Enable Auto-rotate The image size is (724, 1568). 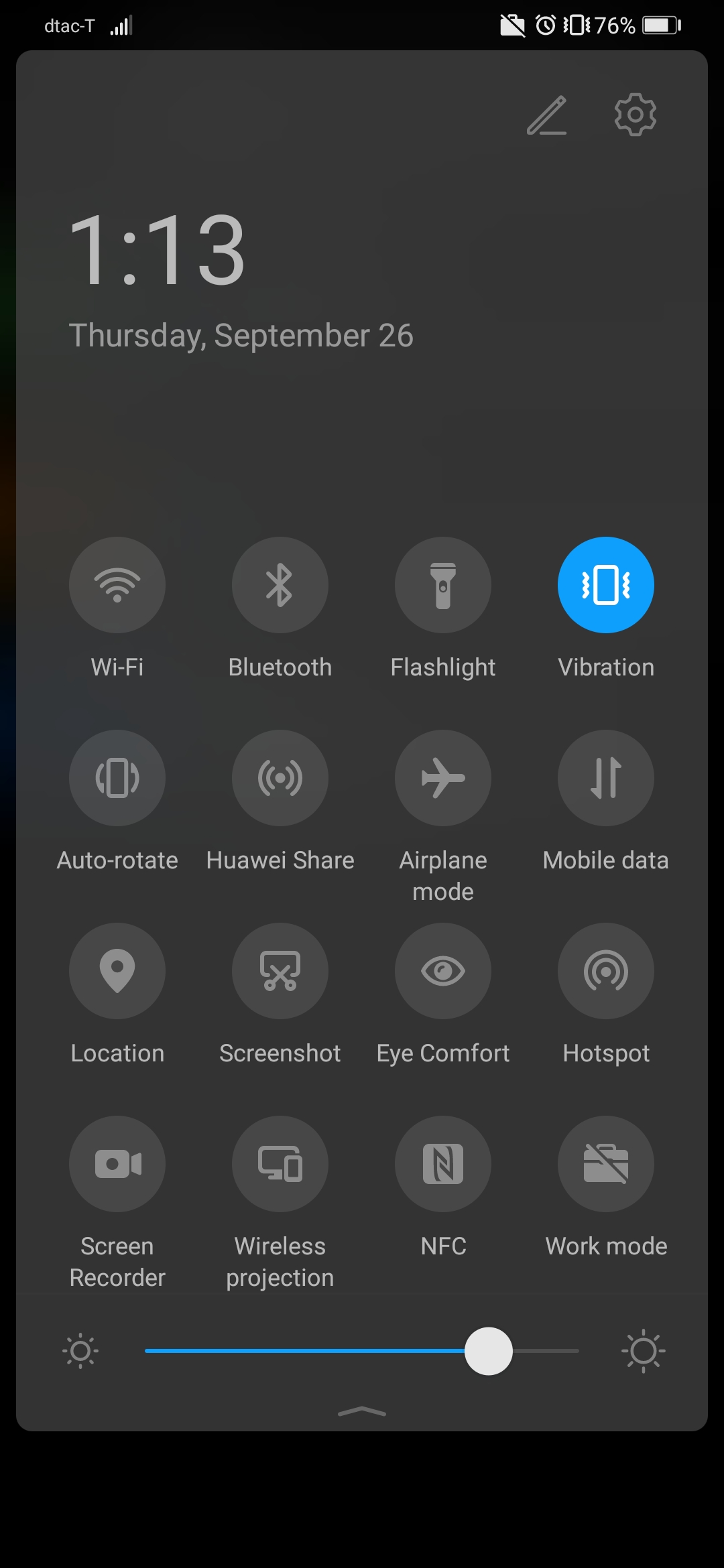coord(117,778)
